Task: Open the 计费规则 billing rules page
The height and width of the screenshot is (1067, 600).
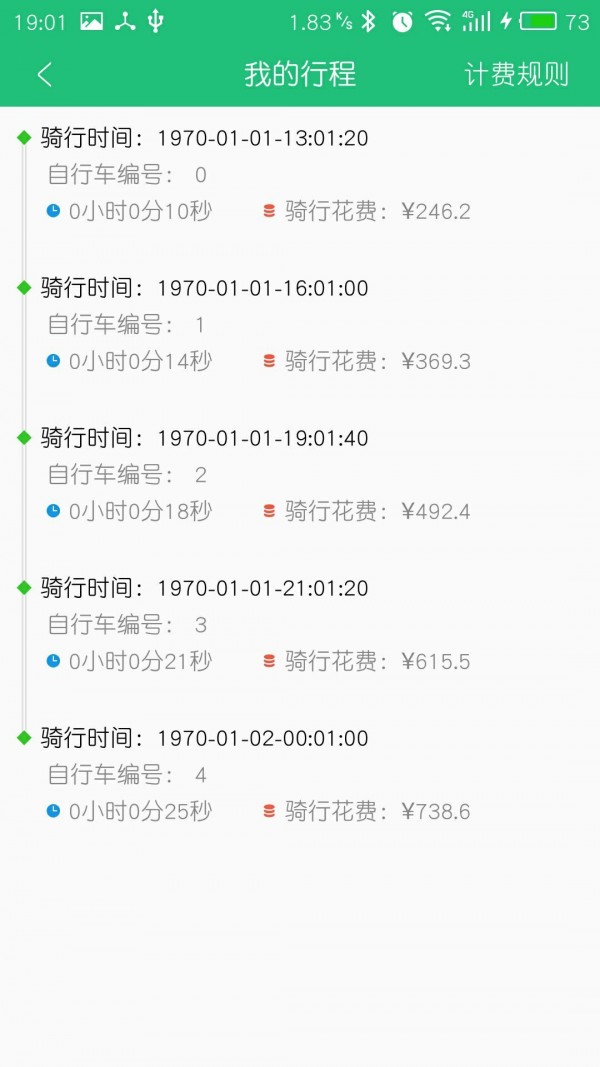Action: click(516, 74)
